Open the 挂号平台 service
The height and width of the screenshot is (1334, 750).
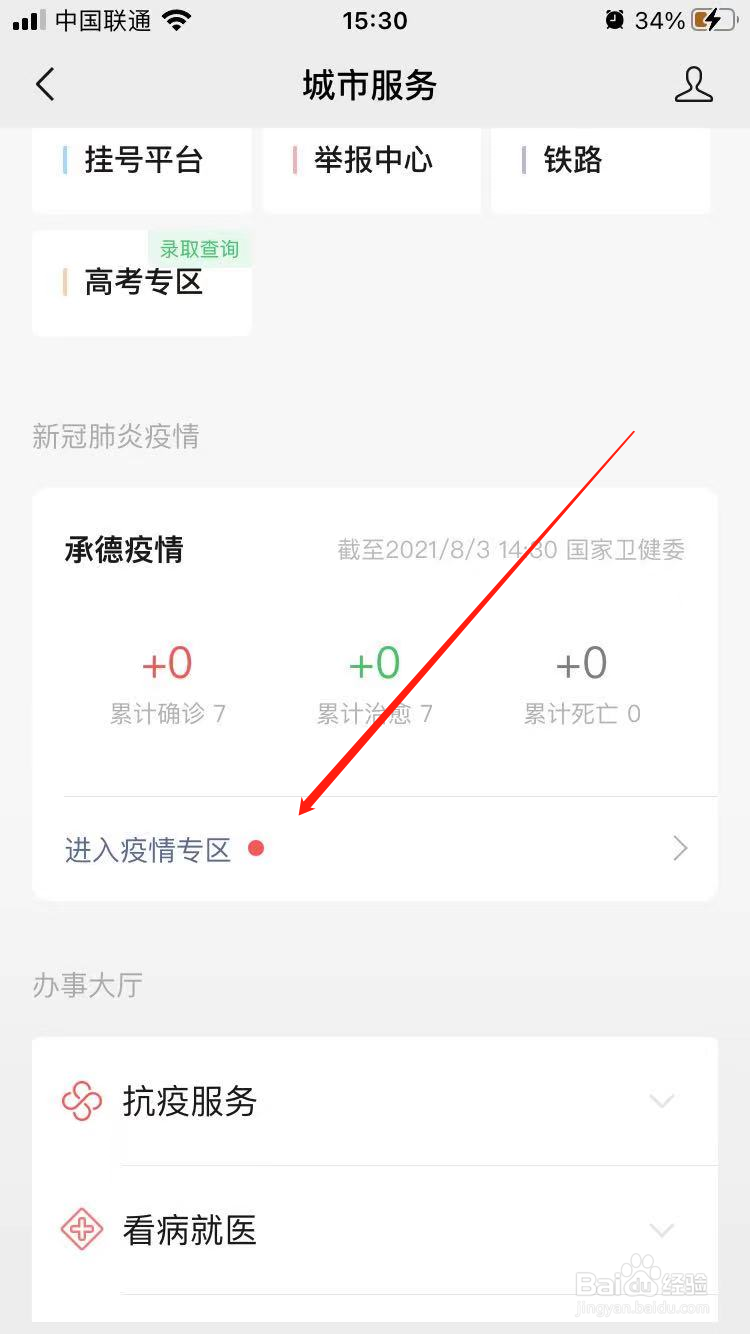[x=141, y=160]
